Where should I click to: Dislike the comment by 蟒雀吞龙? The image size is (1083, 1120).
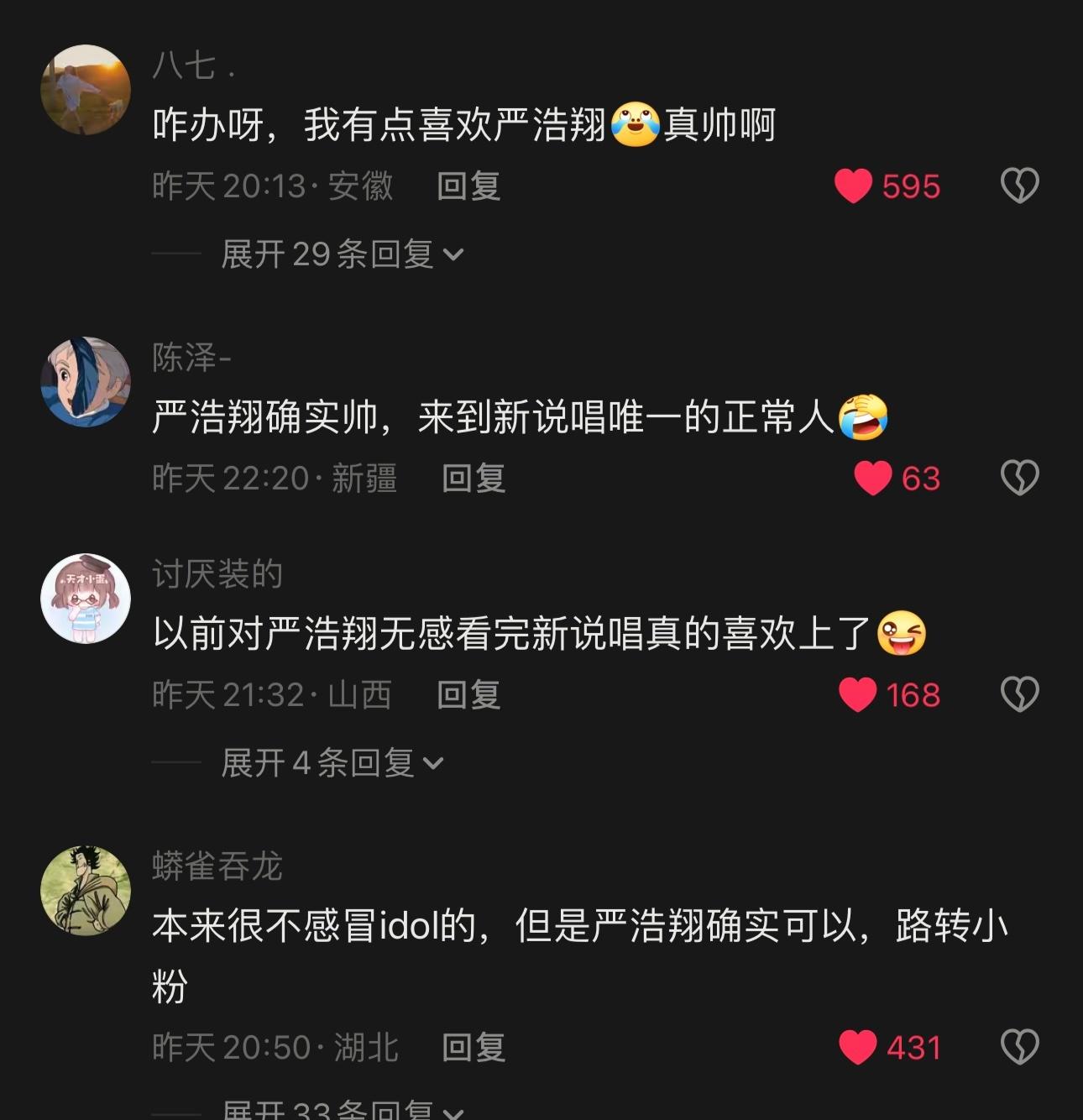click(x=1020, y=1047)
